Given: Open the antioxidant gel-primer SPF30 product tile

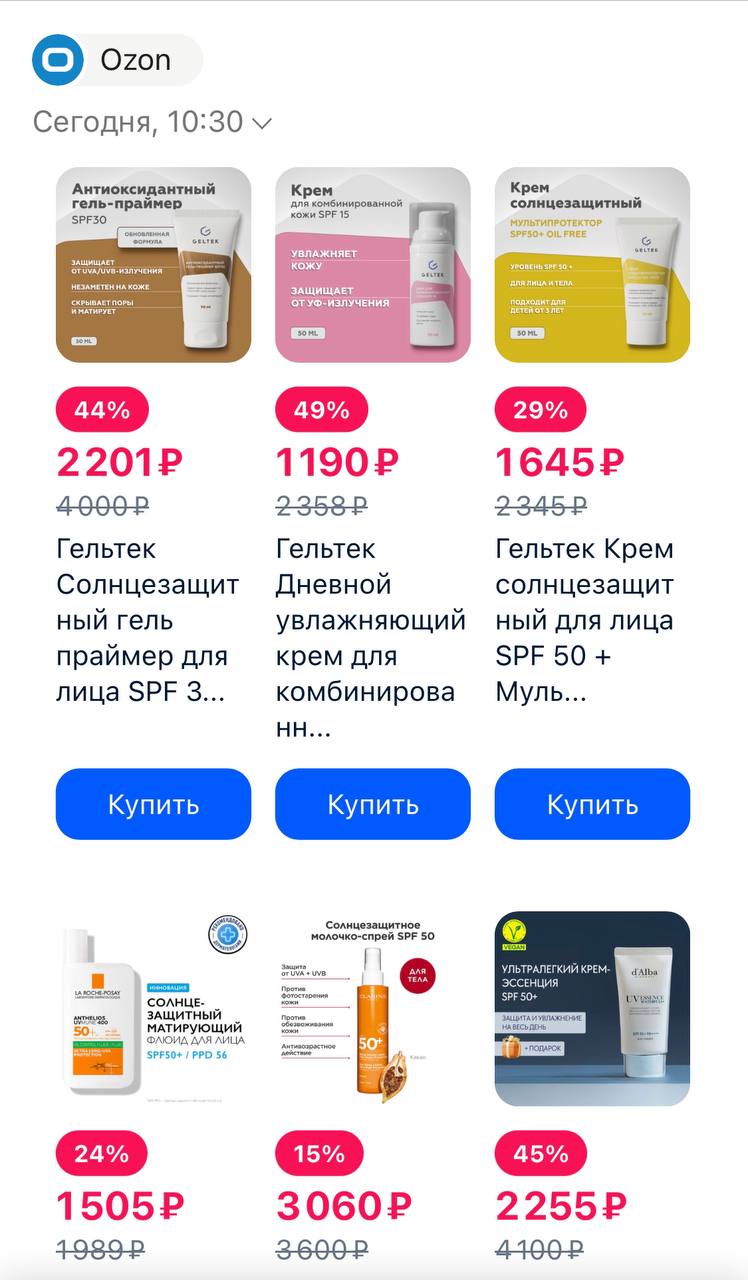Looking at the screenshot, I should 153,264.
